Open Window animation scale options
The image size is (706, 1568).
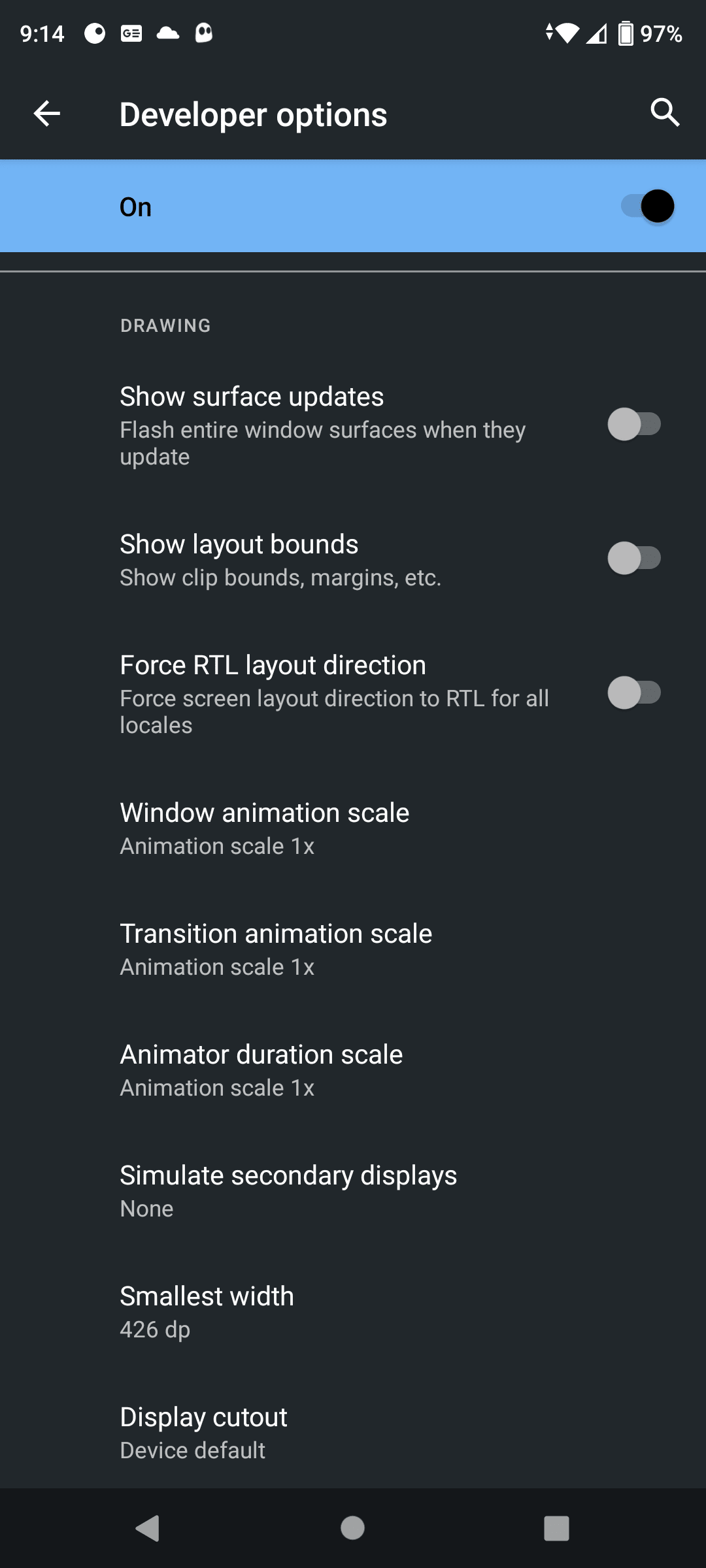click(x=264, y=826)
